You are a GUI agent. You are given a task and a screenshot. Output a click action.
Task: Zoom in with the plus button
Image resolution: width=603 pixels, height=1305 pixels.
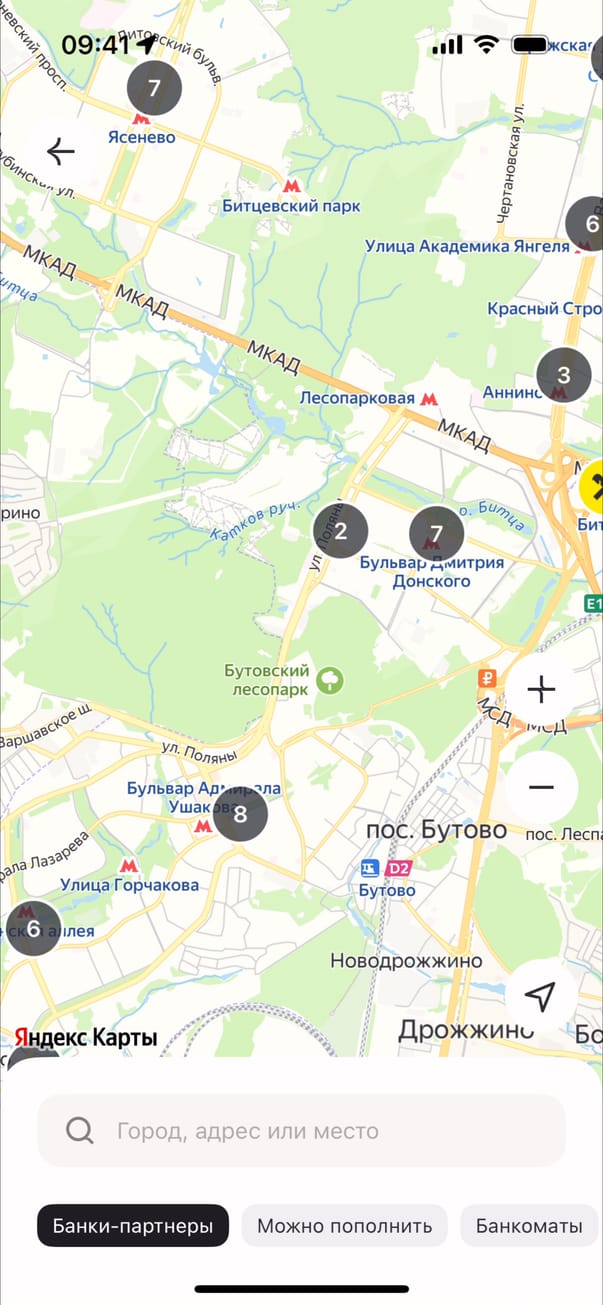click(541, 689)
